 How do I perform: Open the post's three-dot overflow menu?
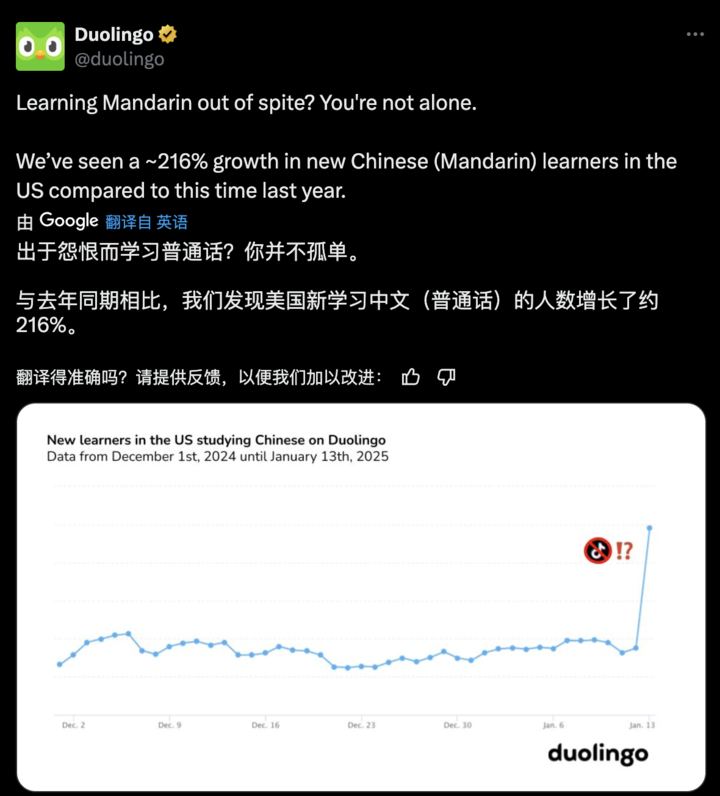click(x=695, y=34)
